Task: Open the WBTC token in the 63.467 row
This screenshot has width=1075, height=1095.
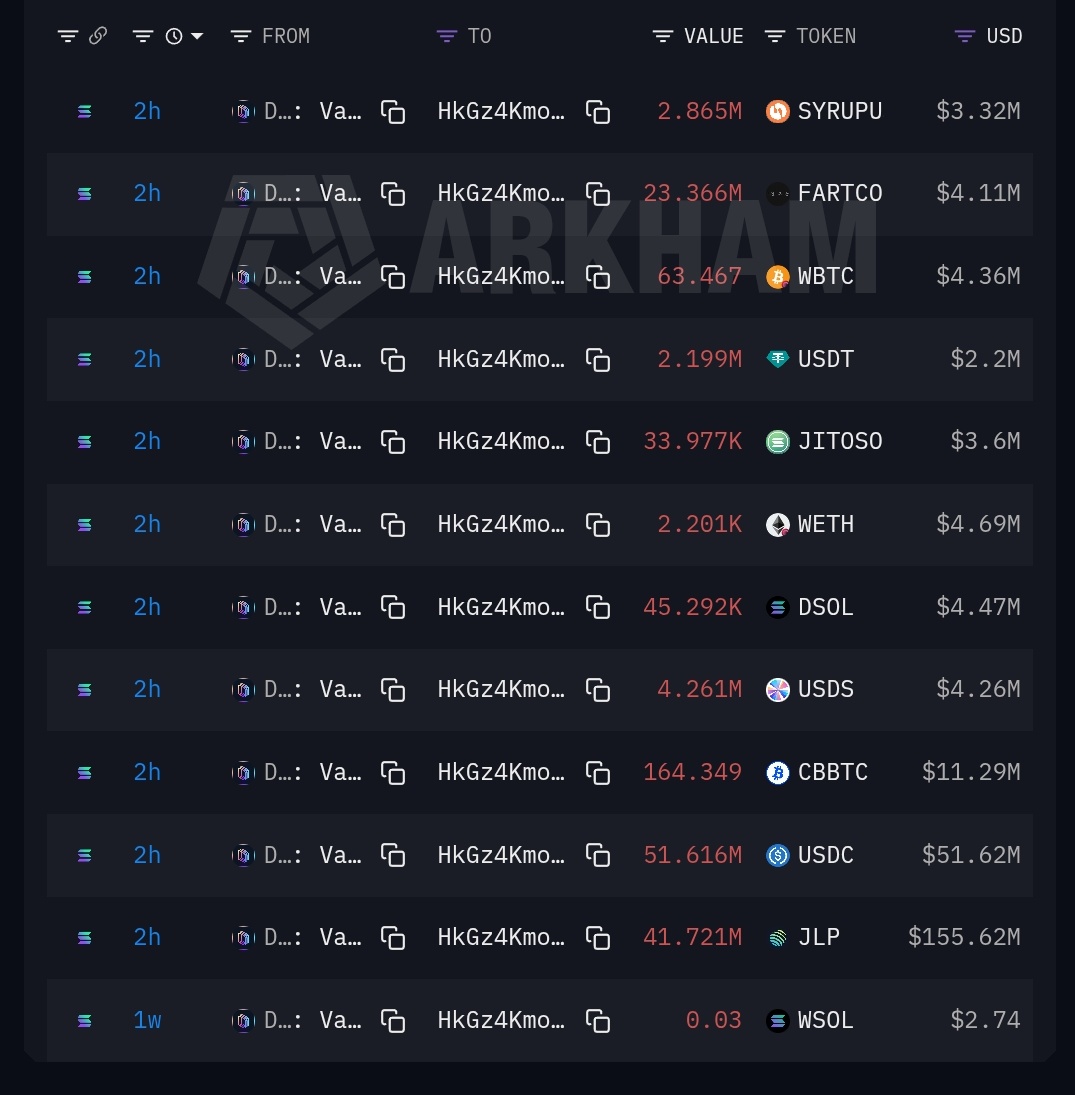Action: (825, 277)
